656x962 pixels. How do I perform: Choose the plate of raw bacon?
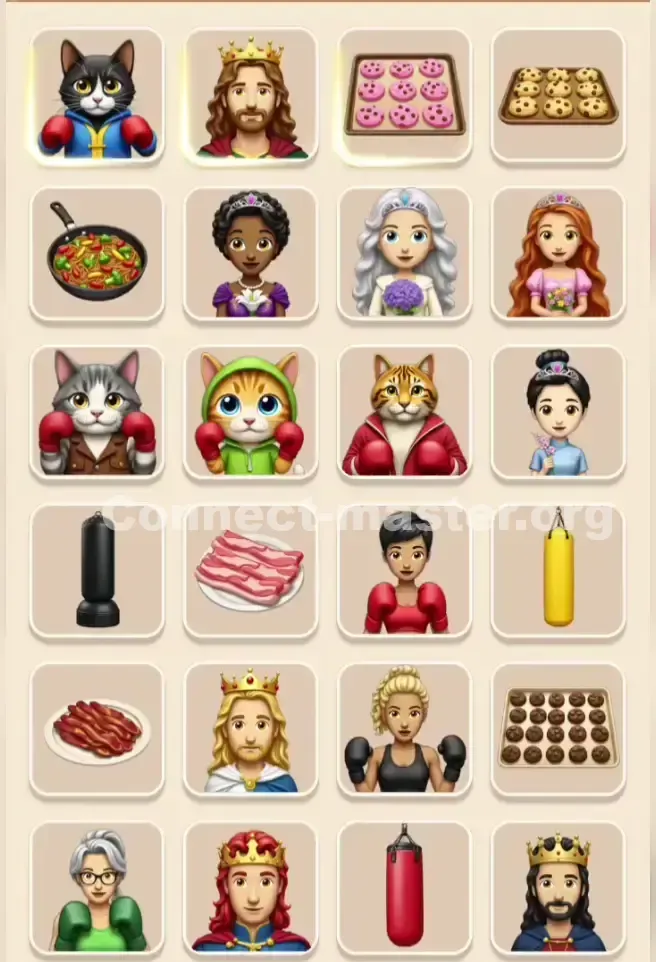(x=250, y=571)
